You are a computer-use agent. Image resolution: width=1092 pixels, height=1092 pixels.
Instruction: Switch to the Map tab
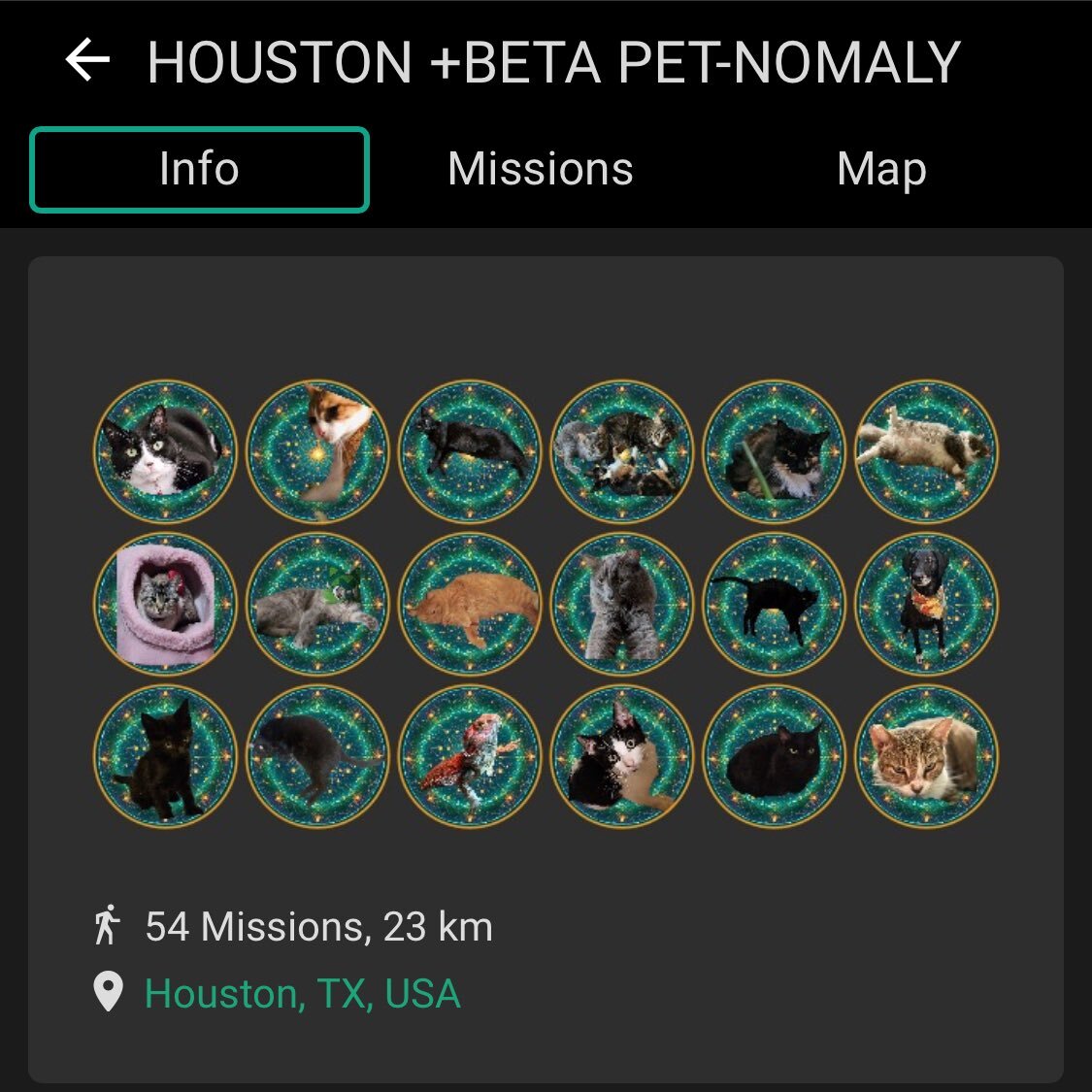pyautogui.click(x=881, y=170)
